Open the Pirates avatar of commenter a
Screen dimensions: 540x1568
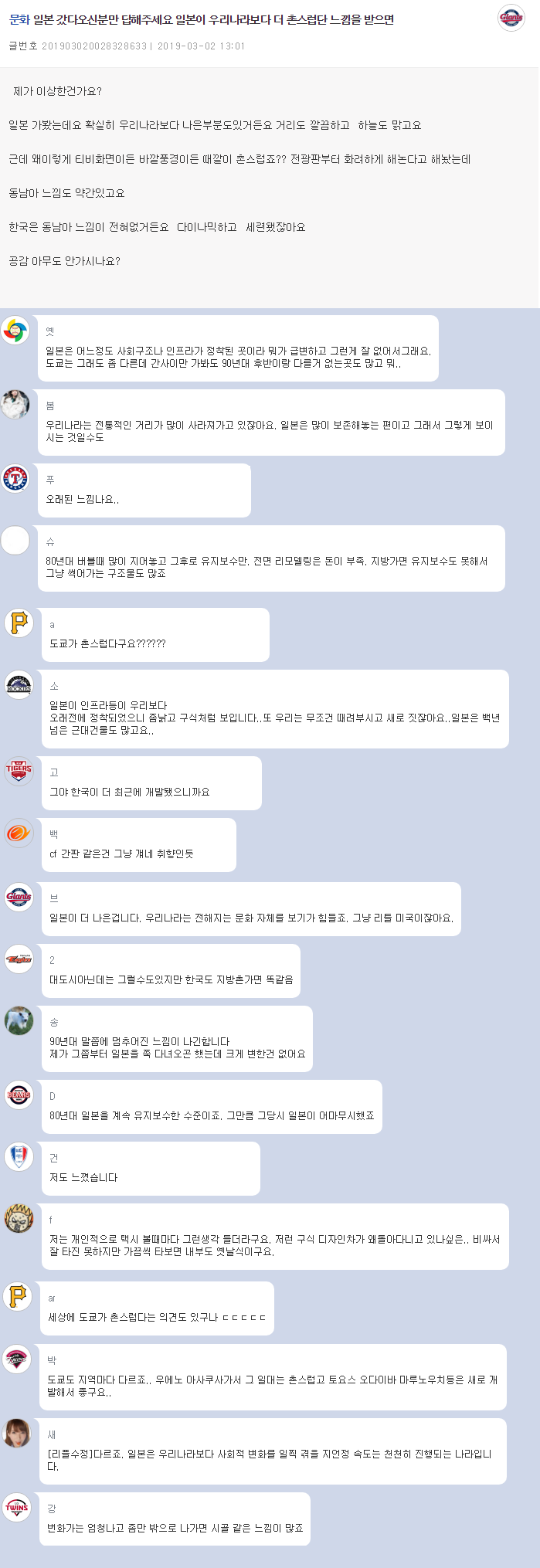point(19,623)
